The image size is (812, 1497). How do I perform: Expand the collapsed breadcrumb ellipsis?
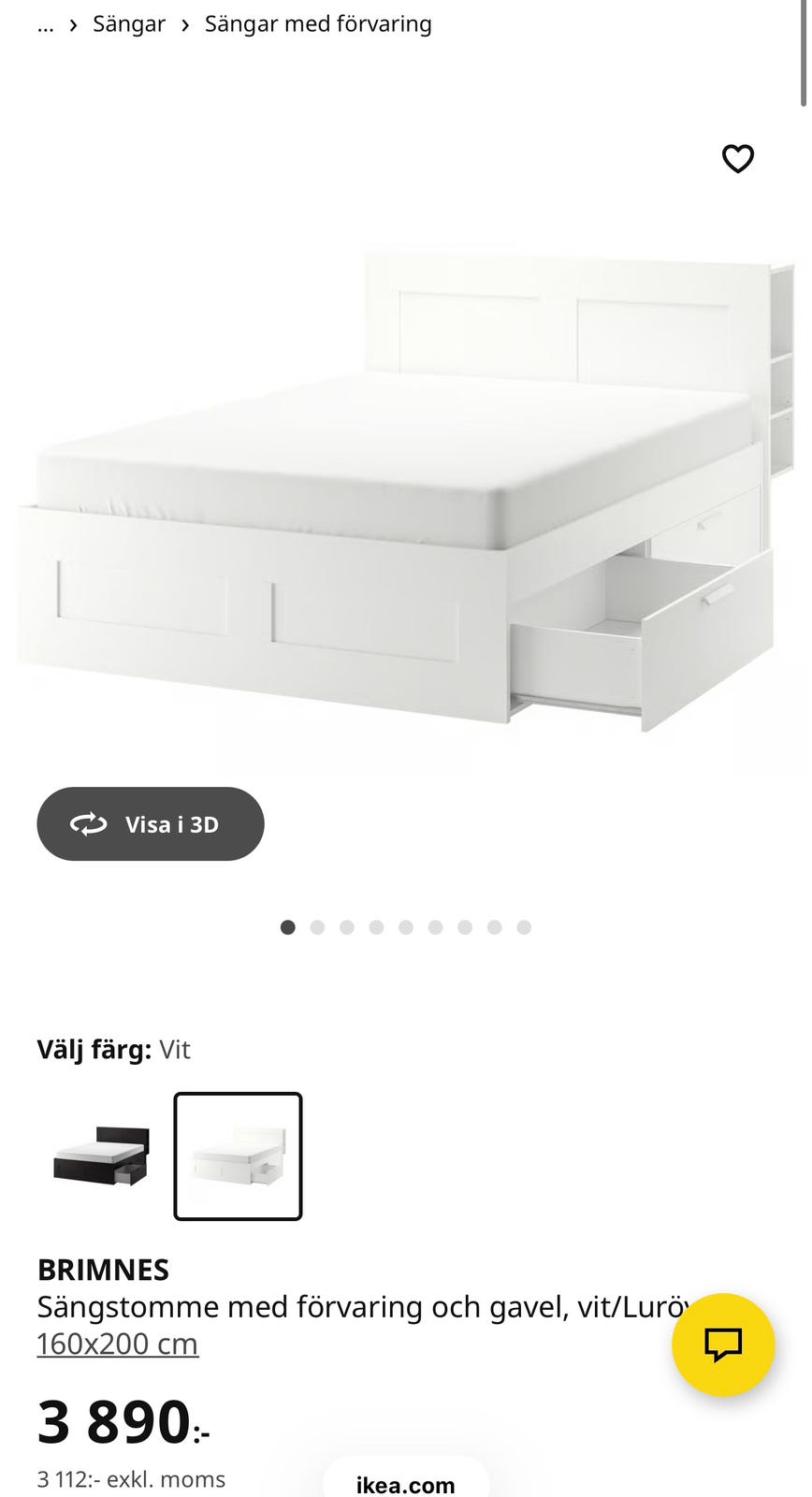point(46,24)
